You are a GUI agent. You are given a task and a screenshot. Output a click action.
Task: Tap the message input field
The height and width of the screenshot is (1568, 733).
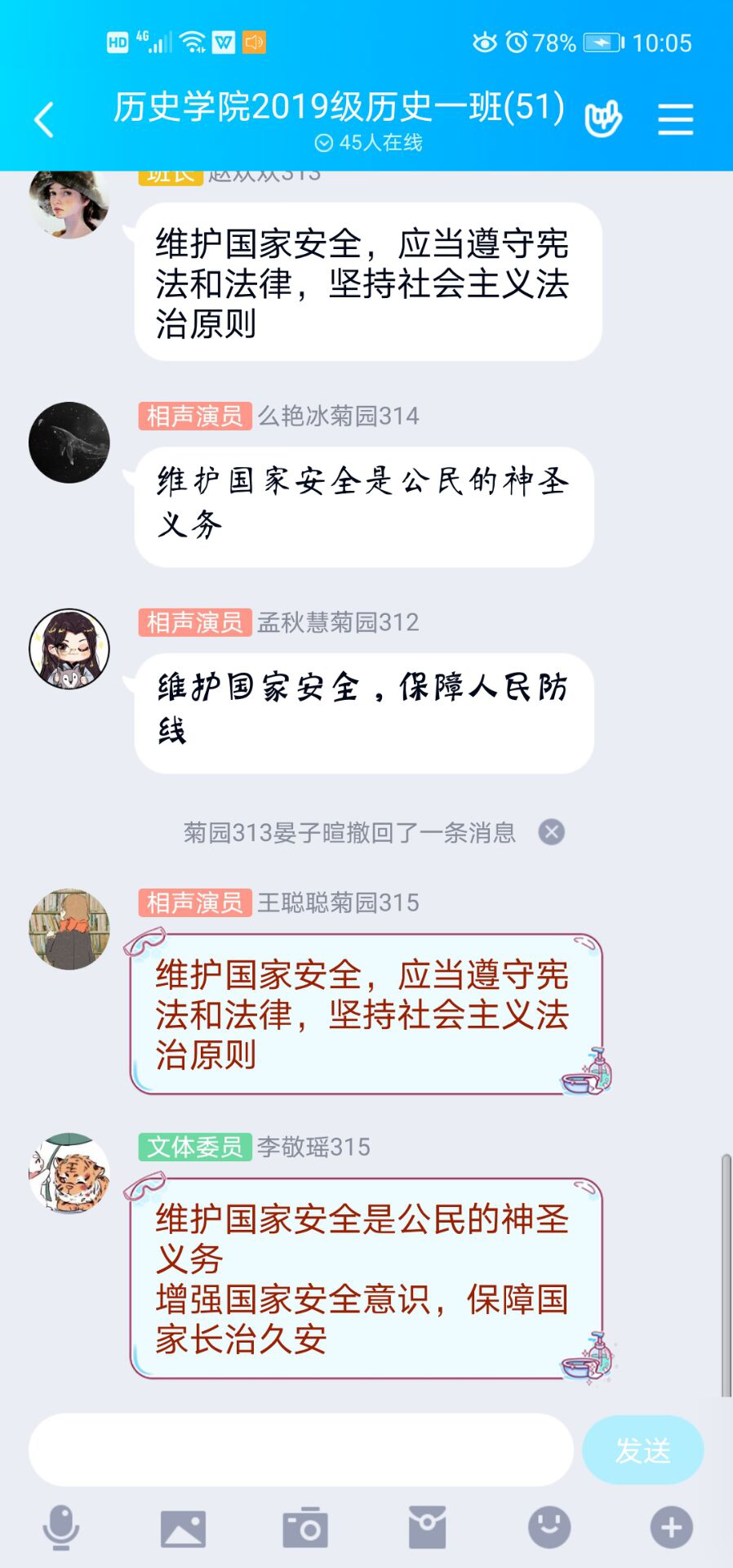click(x=300, y=1450)
